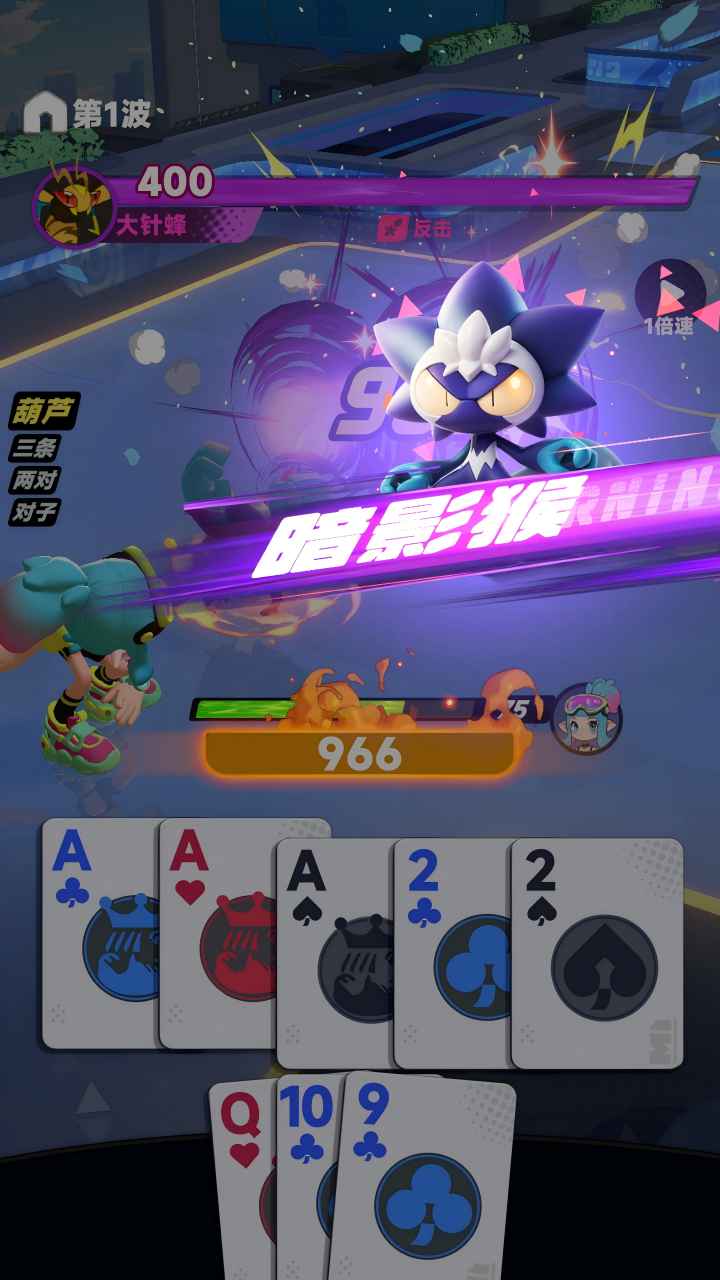
Task: Toggle the 1倍速 game speed button
Action: point(670,297)
